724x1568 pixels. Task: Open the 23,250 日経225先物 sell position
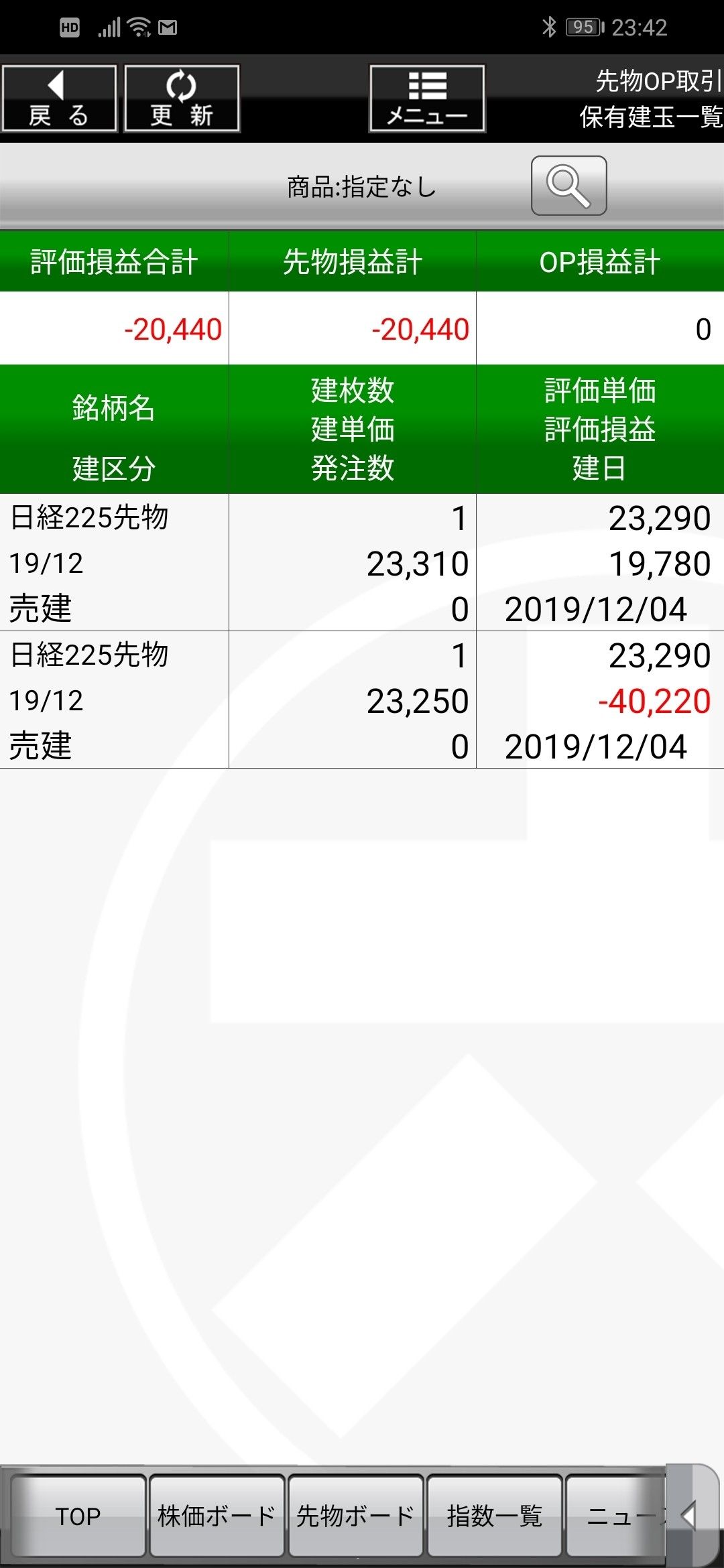click(362, 700)
